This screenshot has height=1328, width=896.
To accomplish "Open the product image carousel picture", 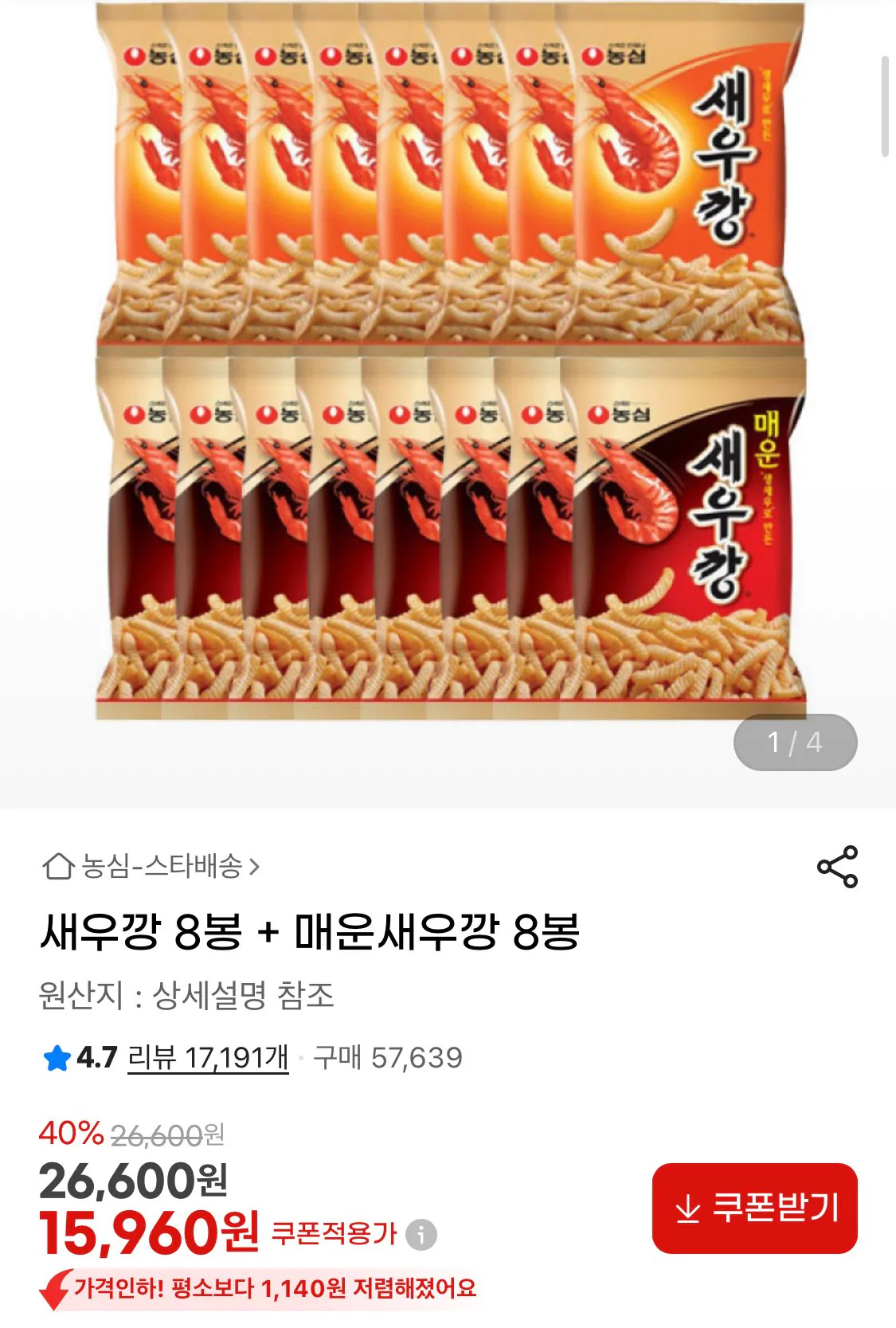I will click(x=446, y=358).
